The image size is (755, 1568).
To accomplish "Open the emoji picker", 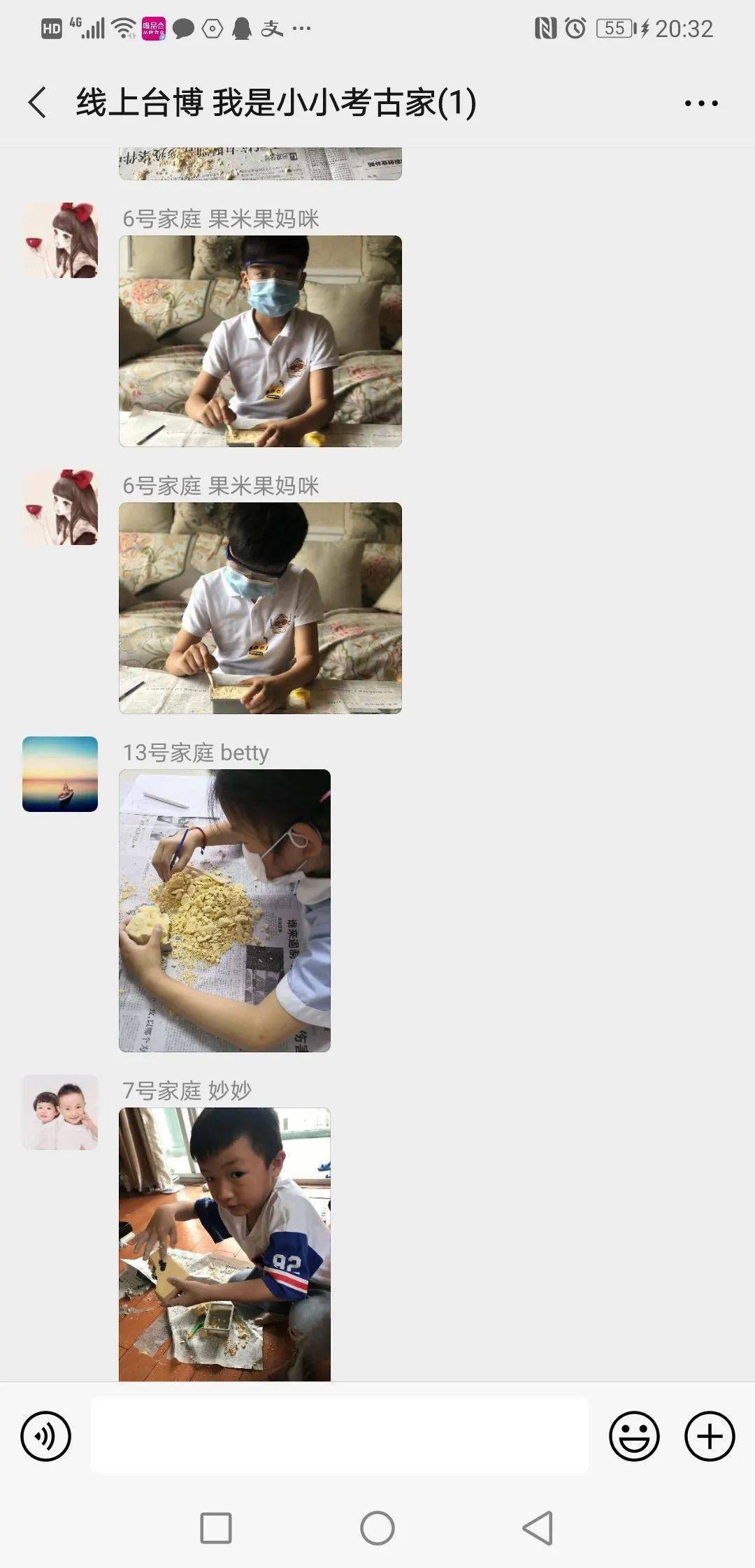I will pos(634,1437).
